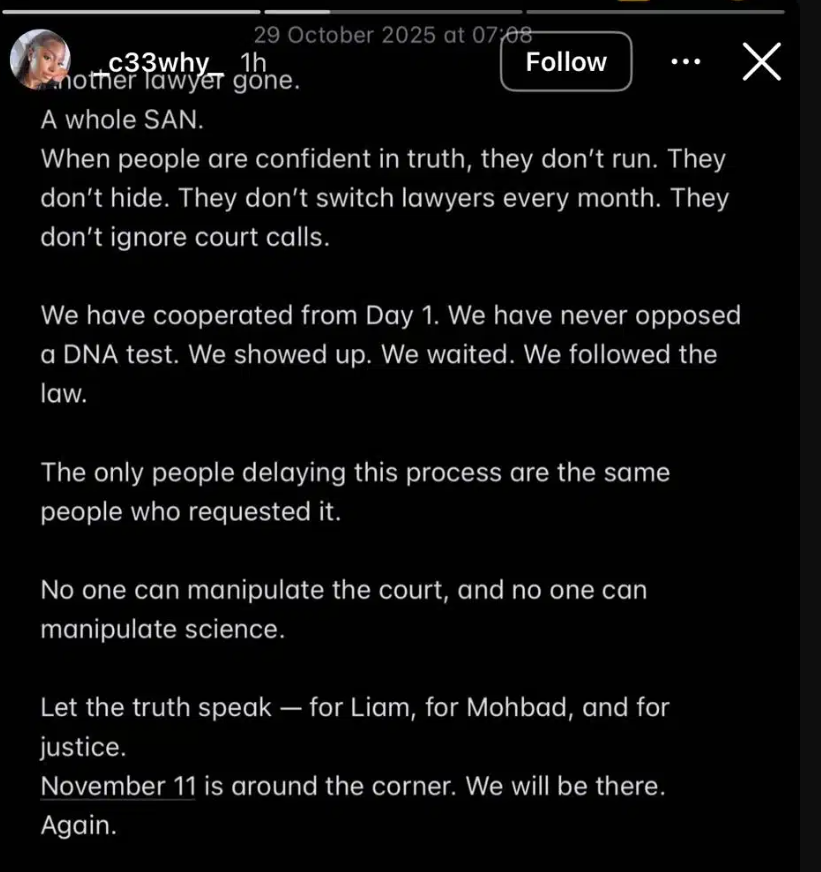Tap the November 11 underlined date link
Image resolution: width=821 pixels, height=872 pixels.
tap(118, 786)
